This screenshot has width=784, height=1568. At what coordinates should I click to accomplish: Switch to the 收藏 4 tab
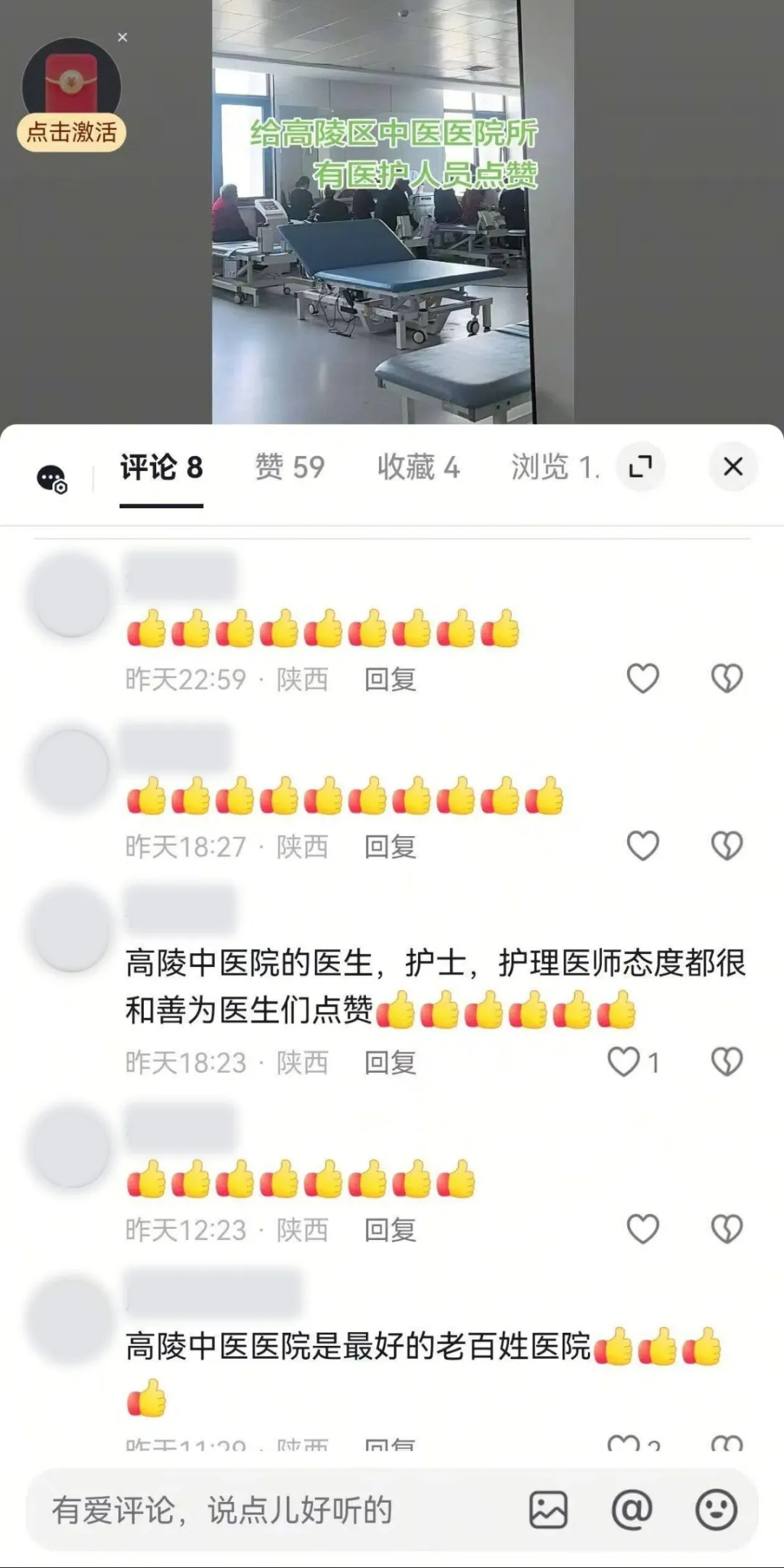pyautogui.click(x=418, y=467)
